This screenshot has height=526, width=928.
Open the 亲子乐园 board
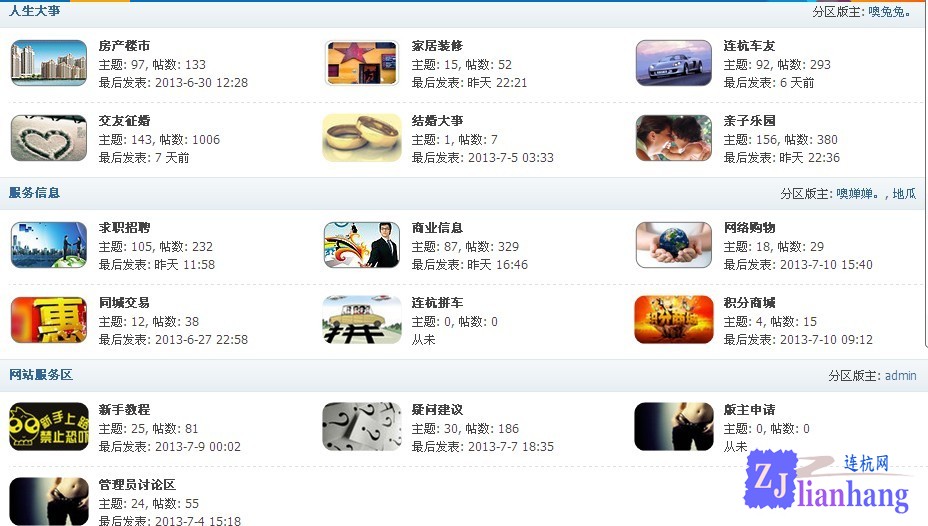(x=749, y=121)
